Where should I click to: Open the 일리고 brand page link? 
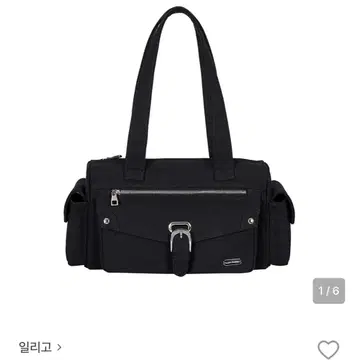[x=40, y=347]
